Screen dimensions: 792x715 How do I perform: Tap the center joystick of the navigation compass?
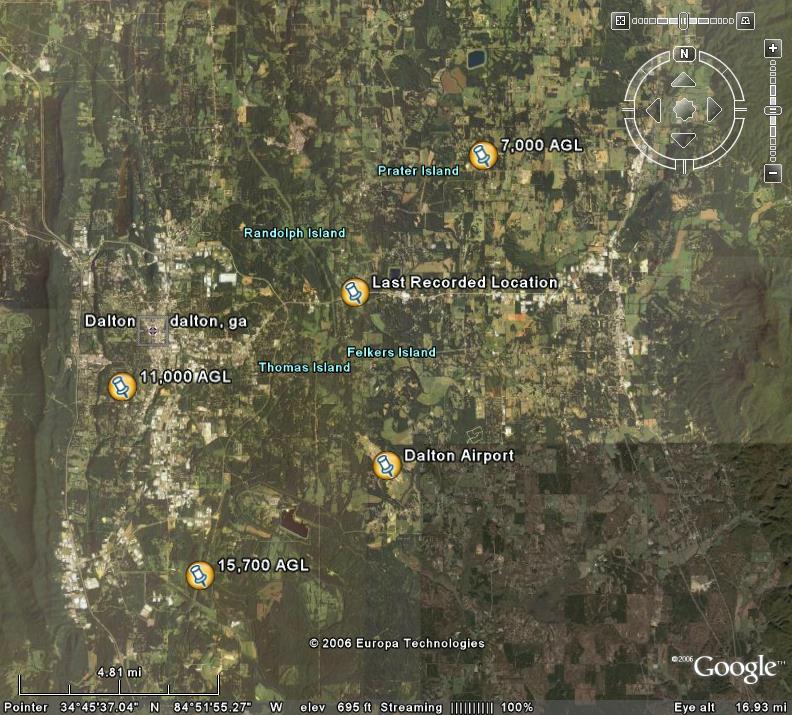[x=683, y=109]
